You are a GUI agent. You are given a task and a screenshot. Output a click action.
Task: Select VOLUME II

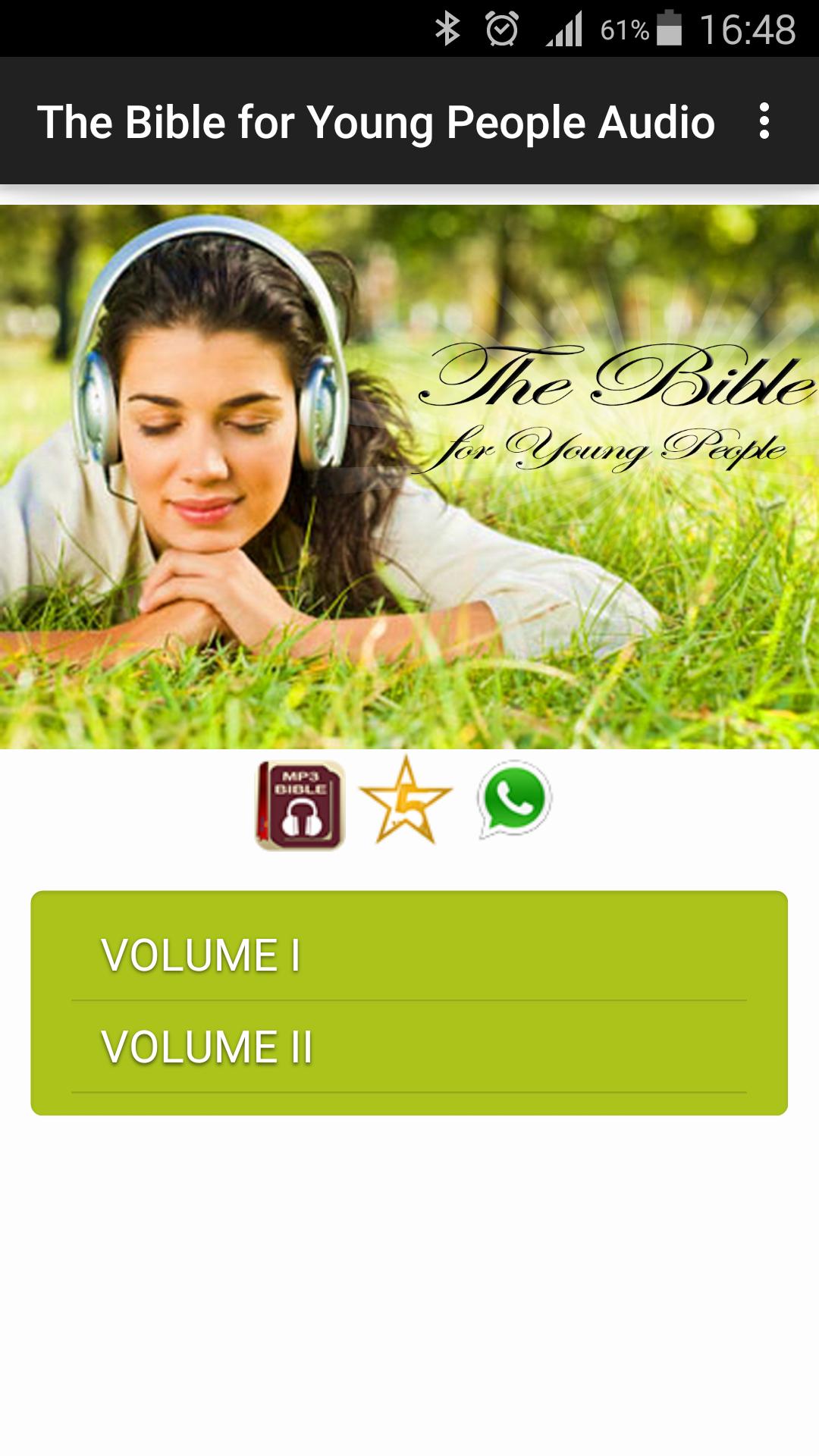(409, 1047)
